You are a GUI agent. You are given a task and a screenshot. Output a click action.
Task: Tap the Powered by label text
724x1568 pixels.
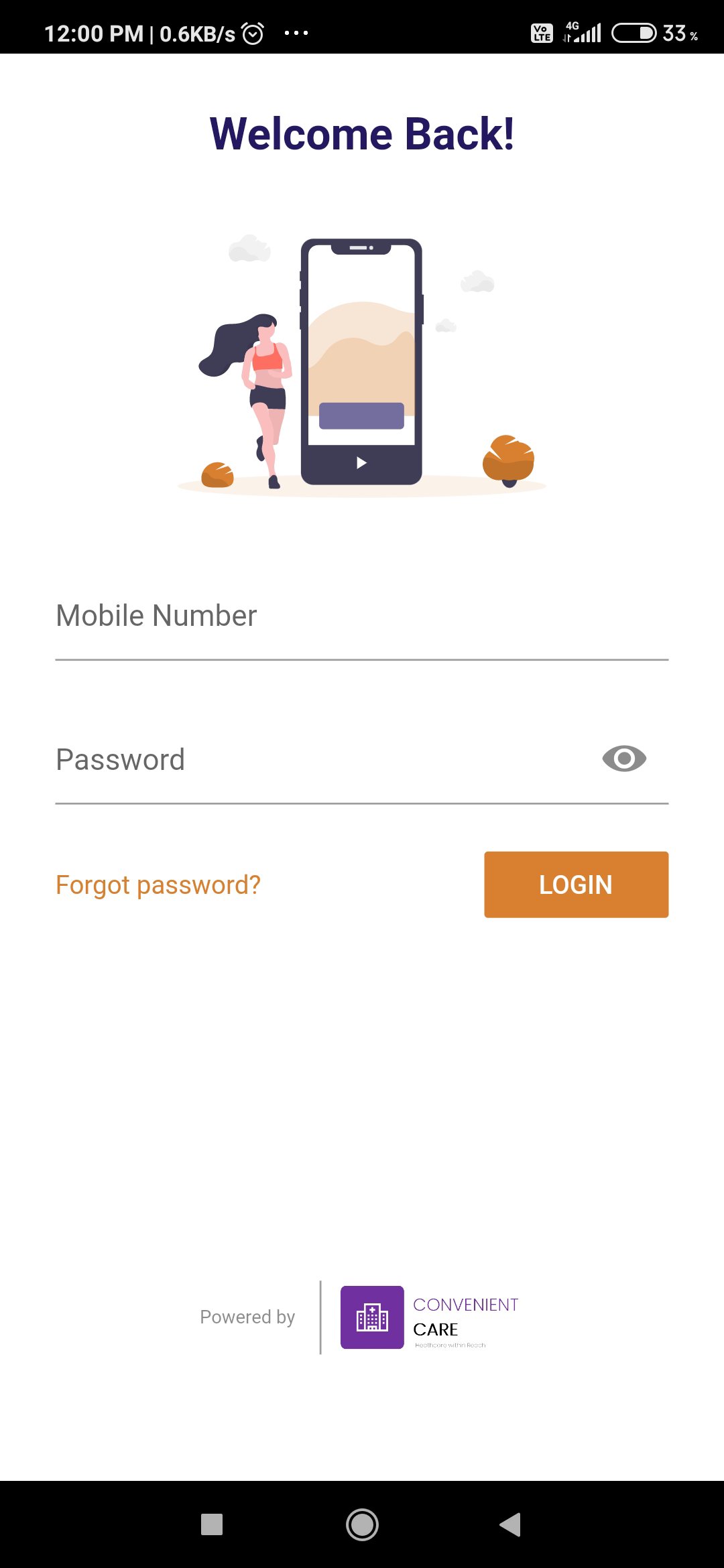point(247,1316)
